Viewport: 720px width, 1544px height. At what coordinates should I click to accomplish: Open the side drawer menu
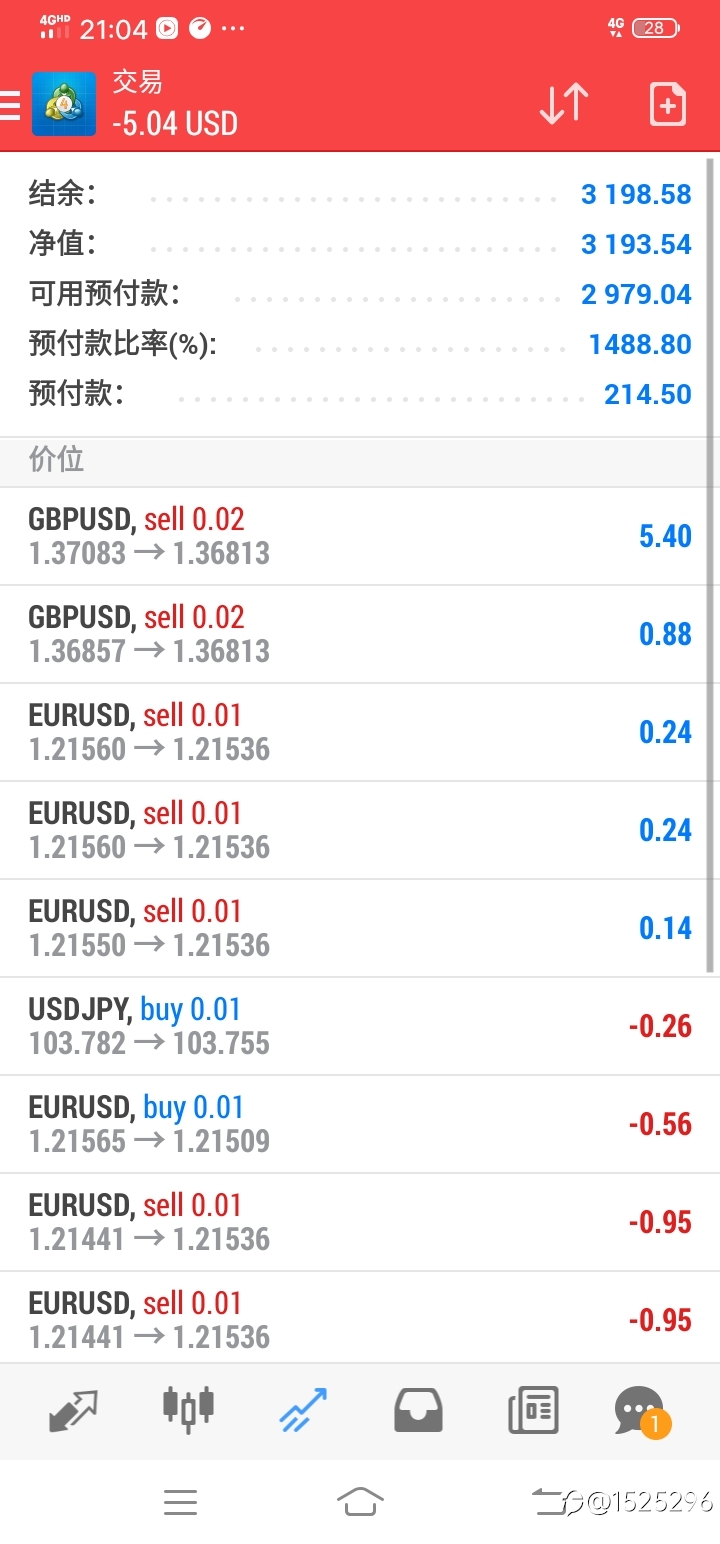(9, 104)
